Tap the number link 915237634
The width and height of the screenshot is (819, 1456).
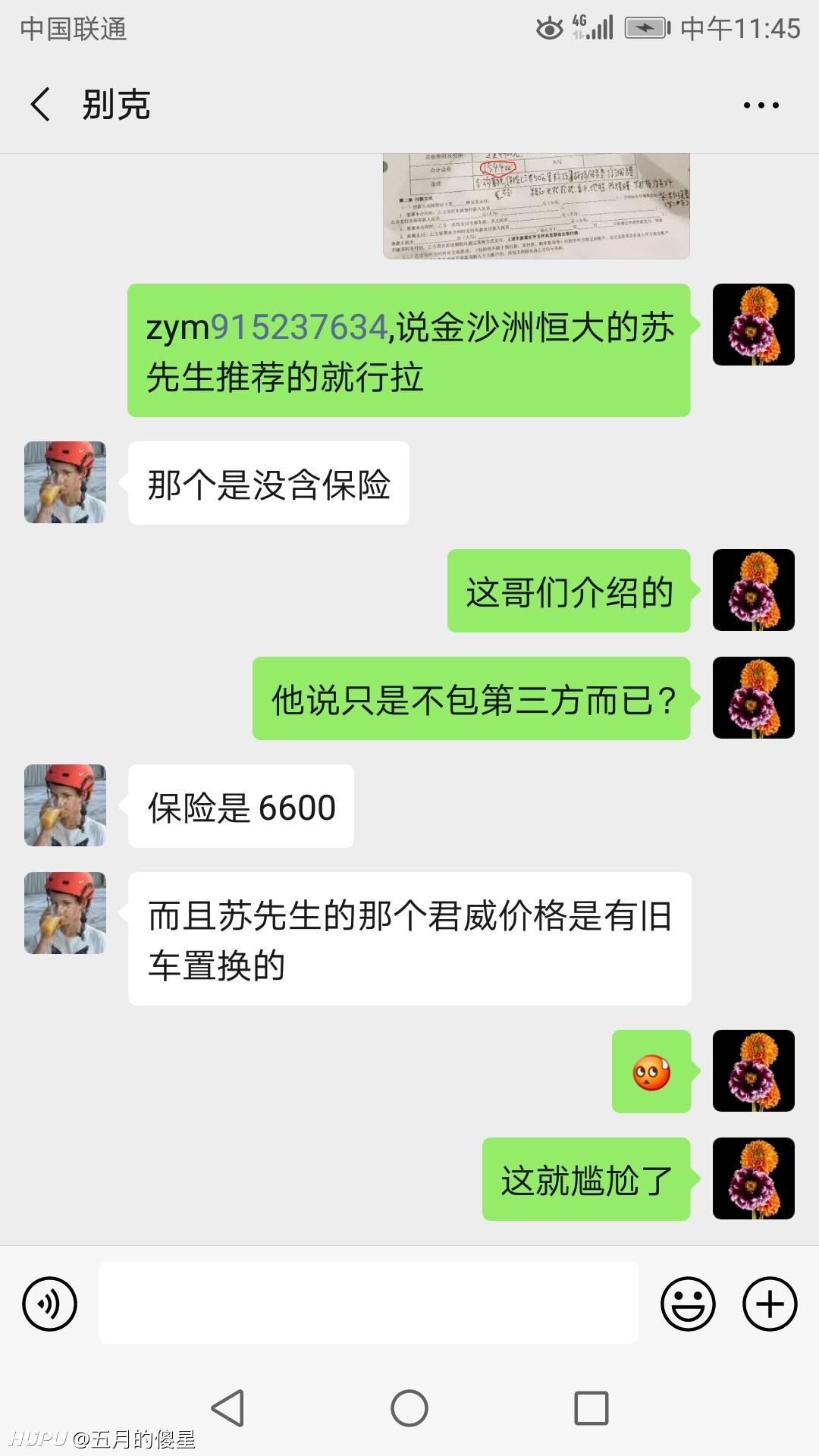click(x=300, y=327)
